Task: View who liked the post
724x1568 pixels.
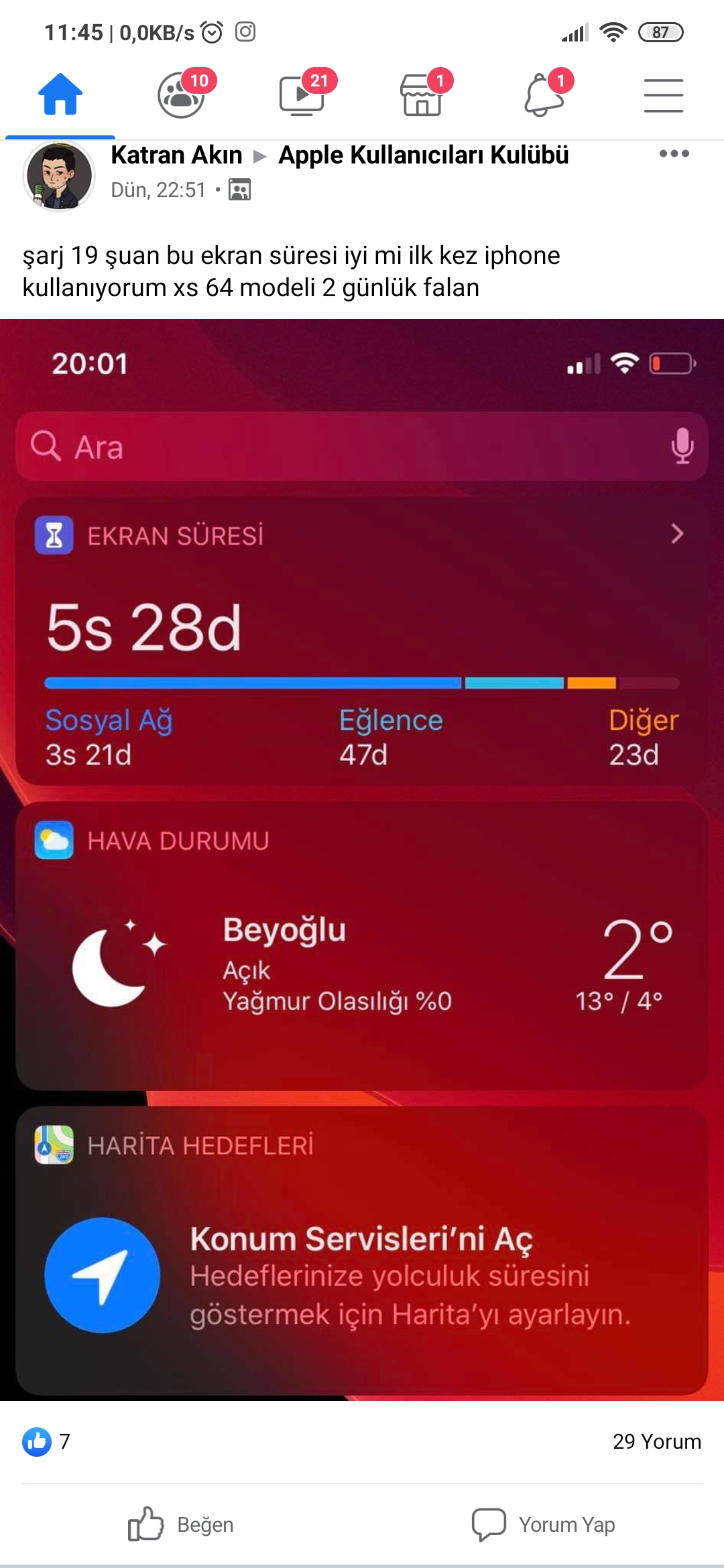Action: (x=46, y=1441)
